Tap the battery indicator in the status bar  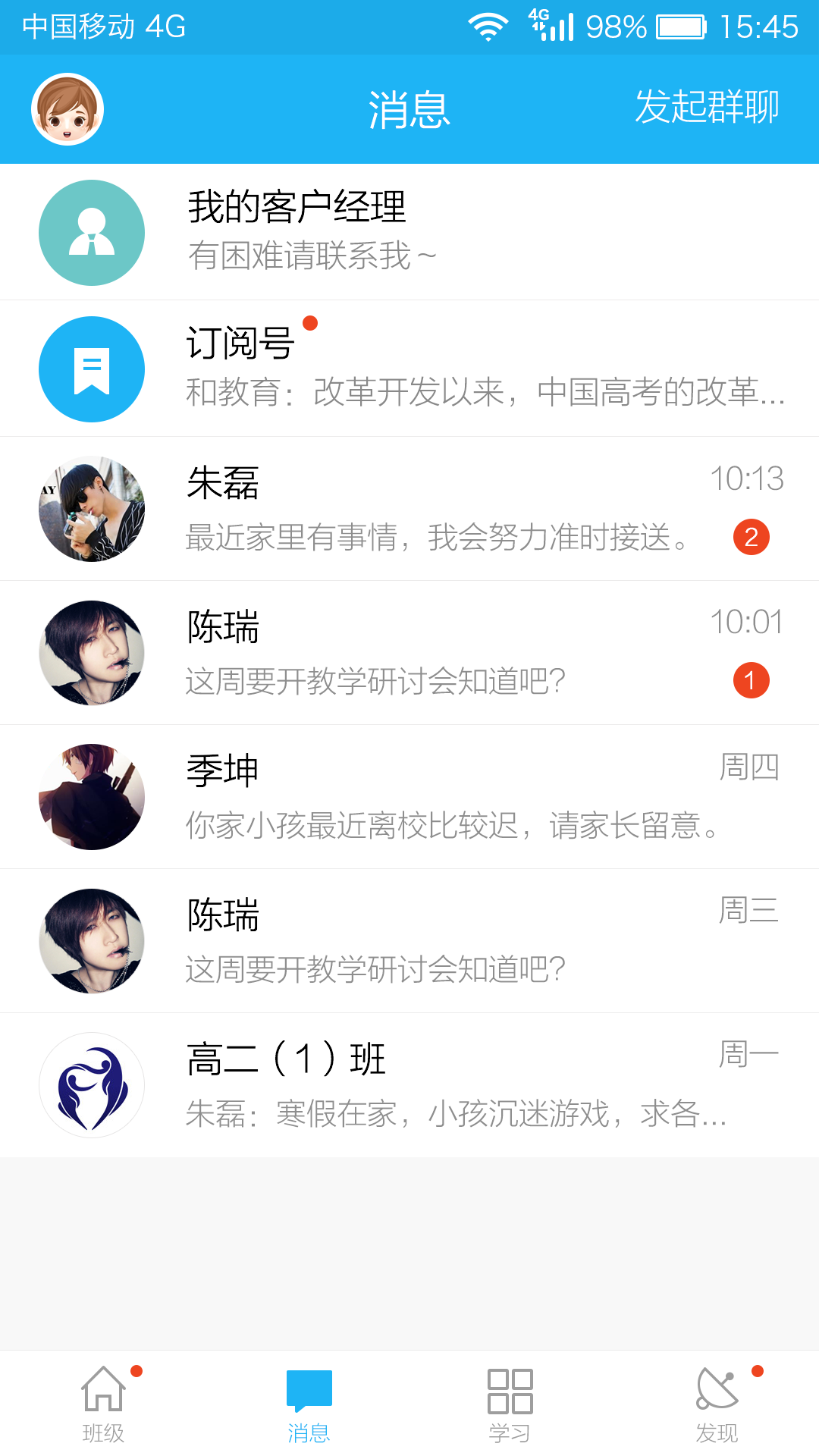pyautogui.click(x=680, y=27)
